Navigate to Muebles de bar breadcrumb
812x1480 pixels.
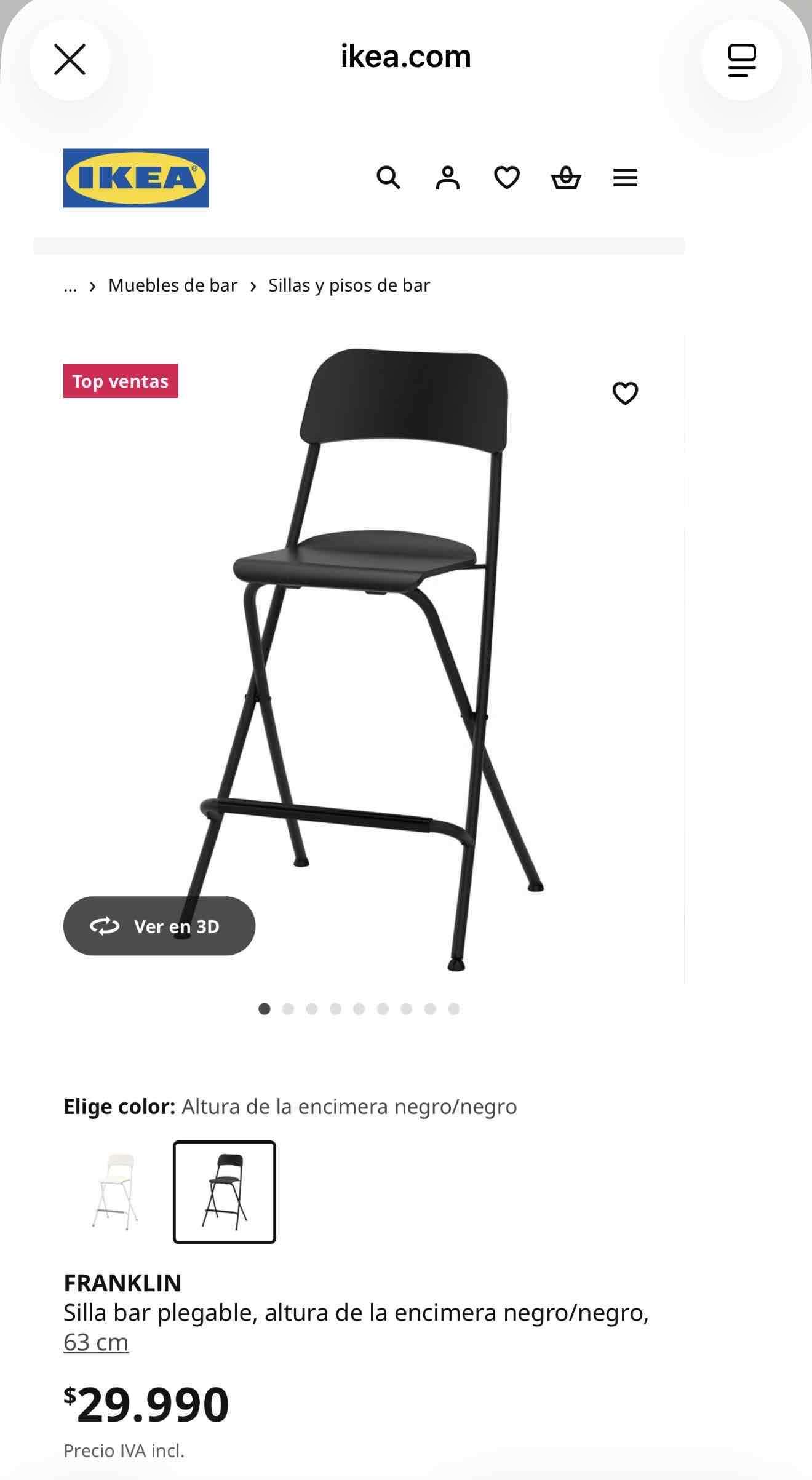click(172, 285)
